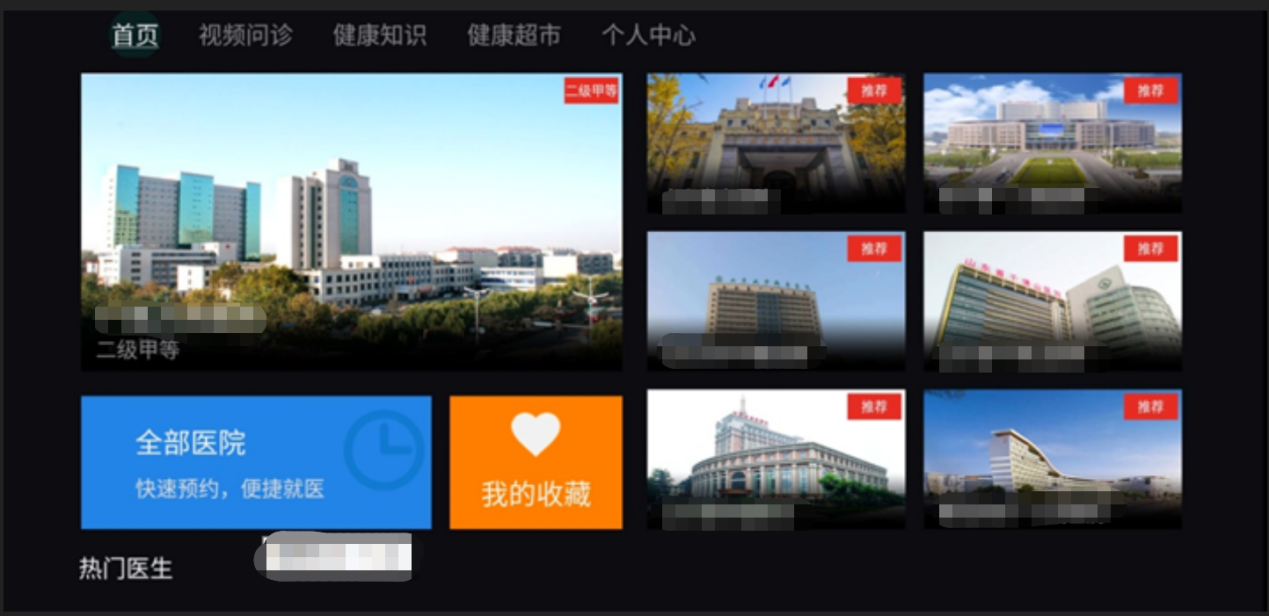Open the recommended hospital with rooftop flags
This screenshot has width=1269, height=616.
pos(776,143)
